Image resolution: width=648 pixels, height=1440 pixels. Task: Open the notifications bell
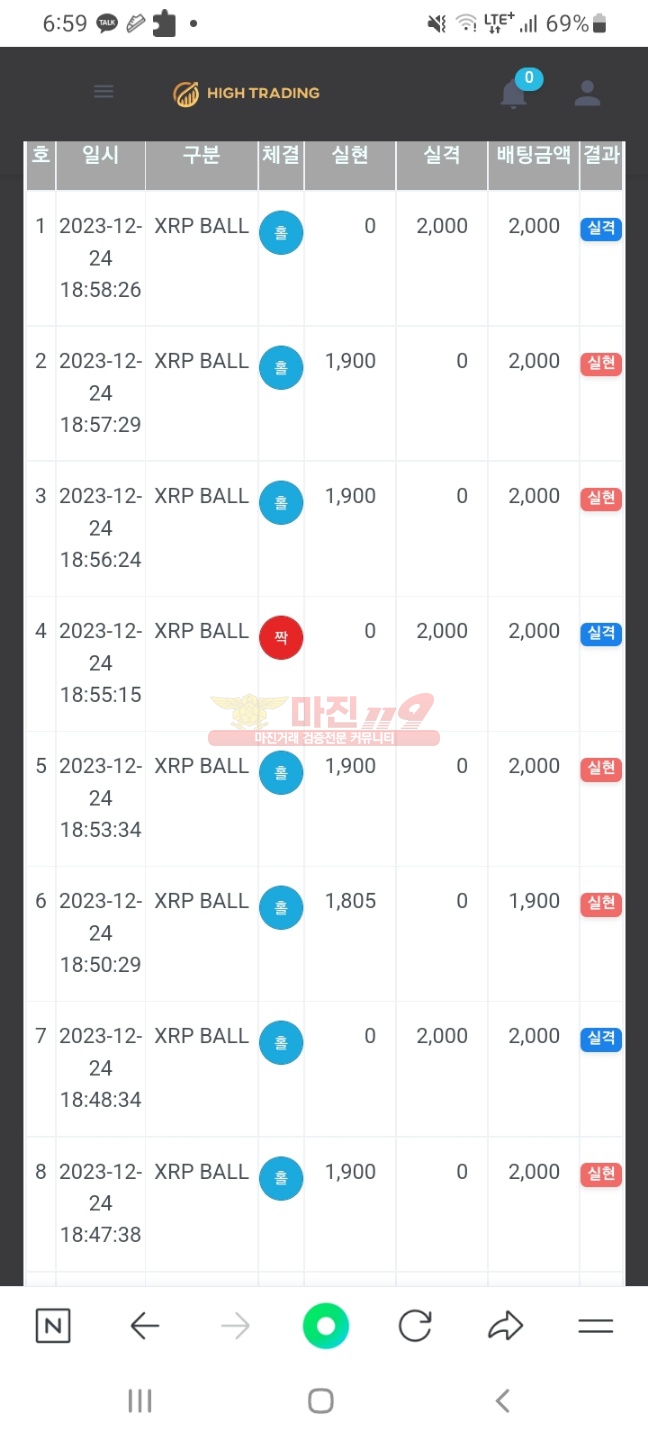pyautogui.click(x=514, y=94)
